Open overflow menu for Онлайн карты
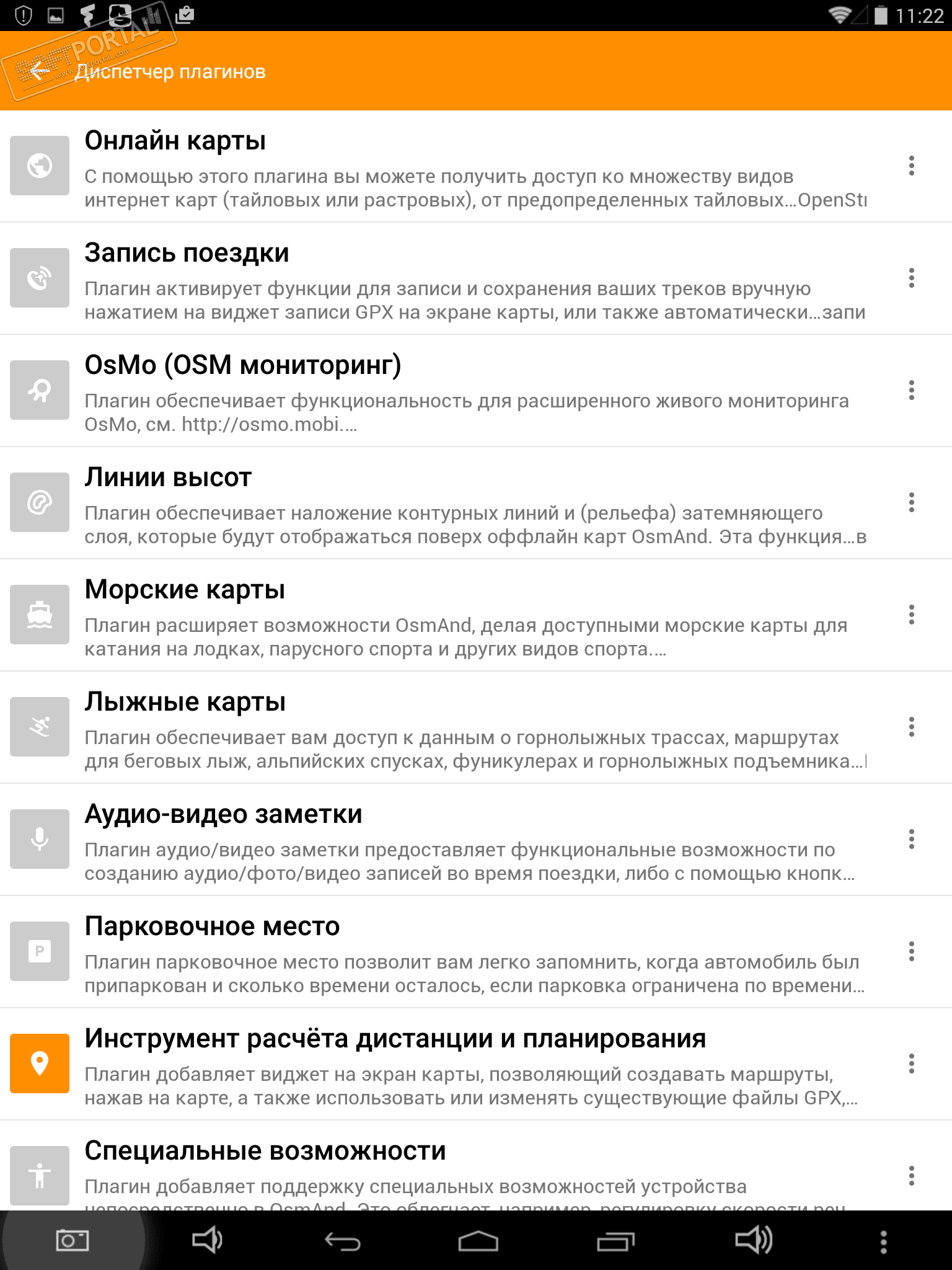 [911, 166]
